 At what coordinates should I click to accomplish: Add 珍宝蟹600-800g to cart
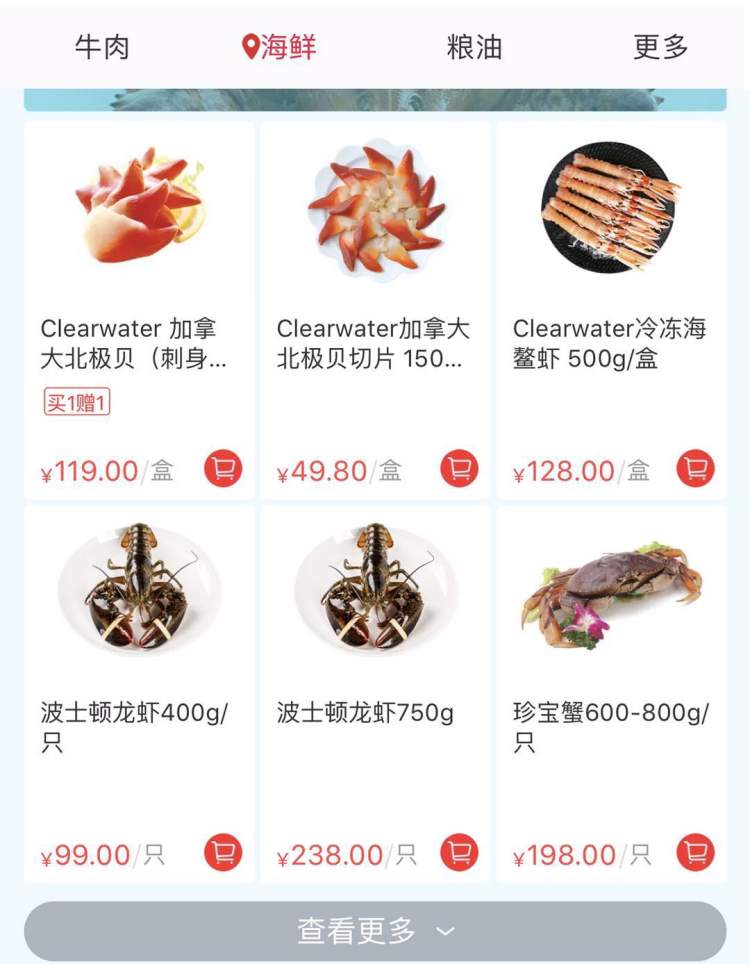pos(695,853)
